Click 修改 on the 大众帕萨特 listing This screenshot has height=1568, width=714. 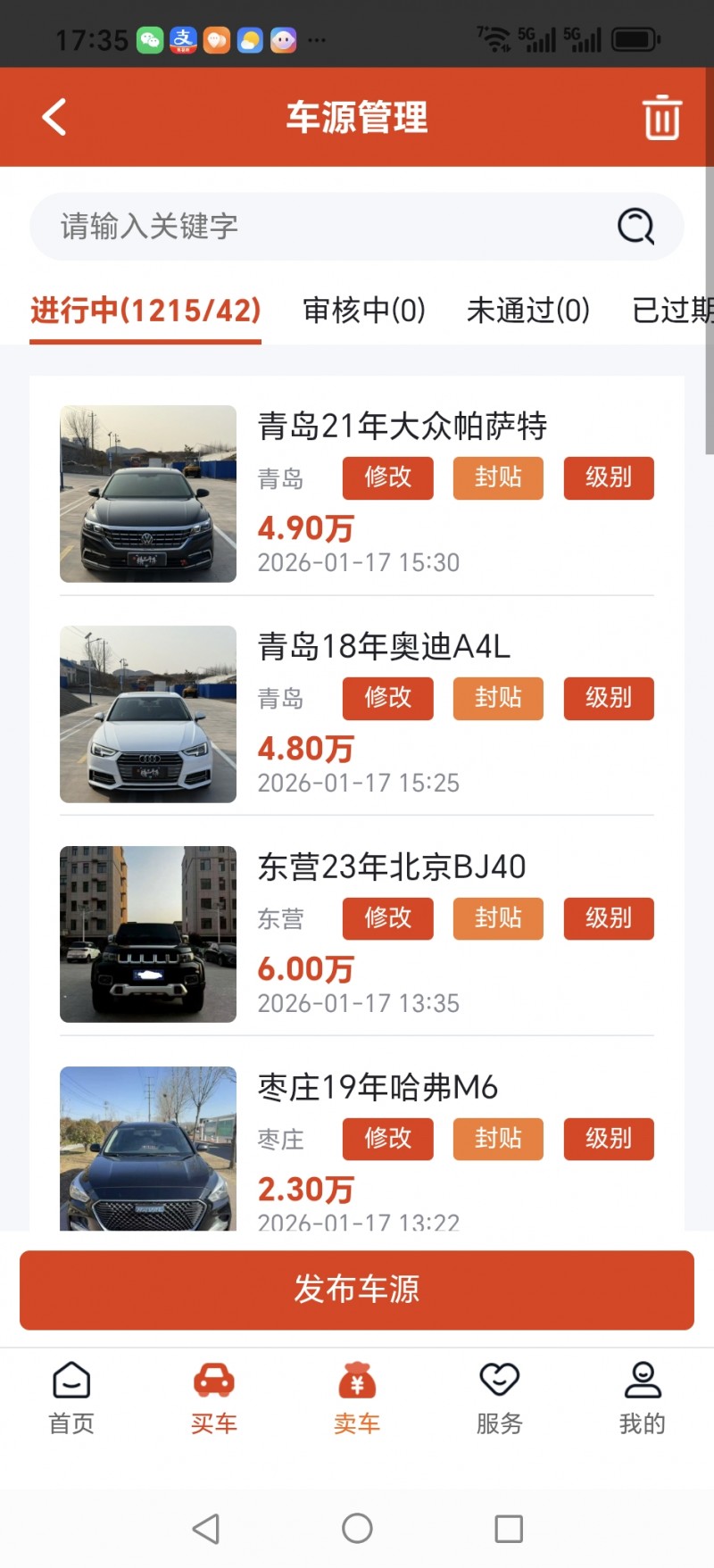coord(387,478)
